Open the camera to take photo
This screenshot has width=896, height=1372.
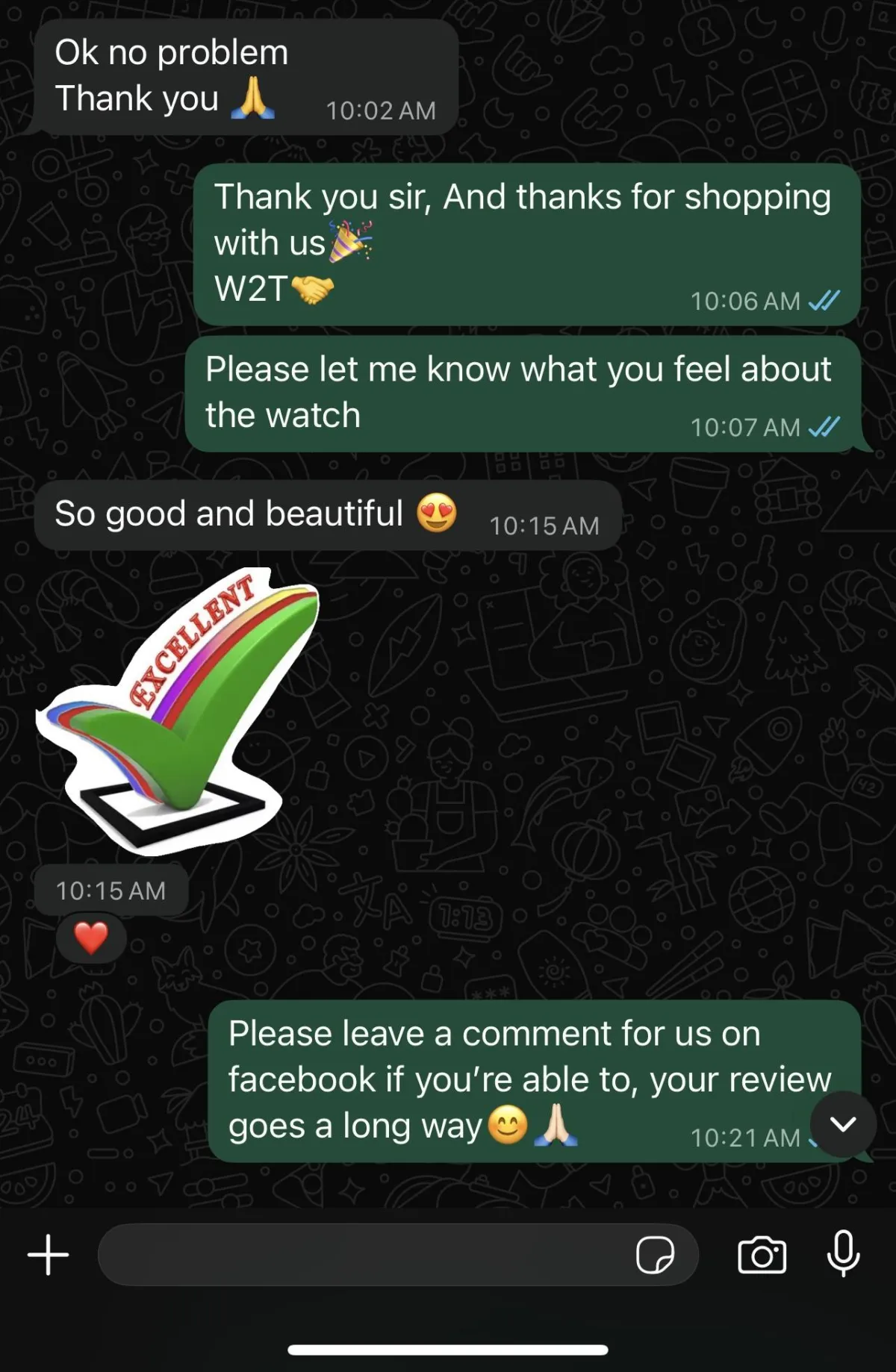[x=762, y=1255]
